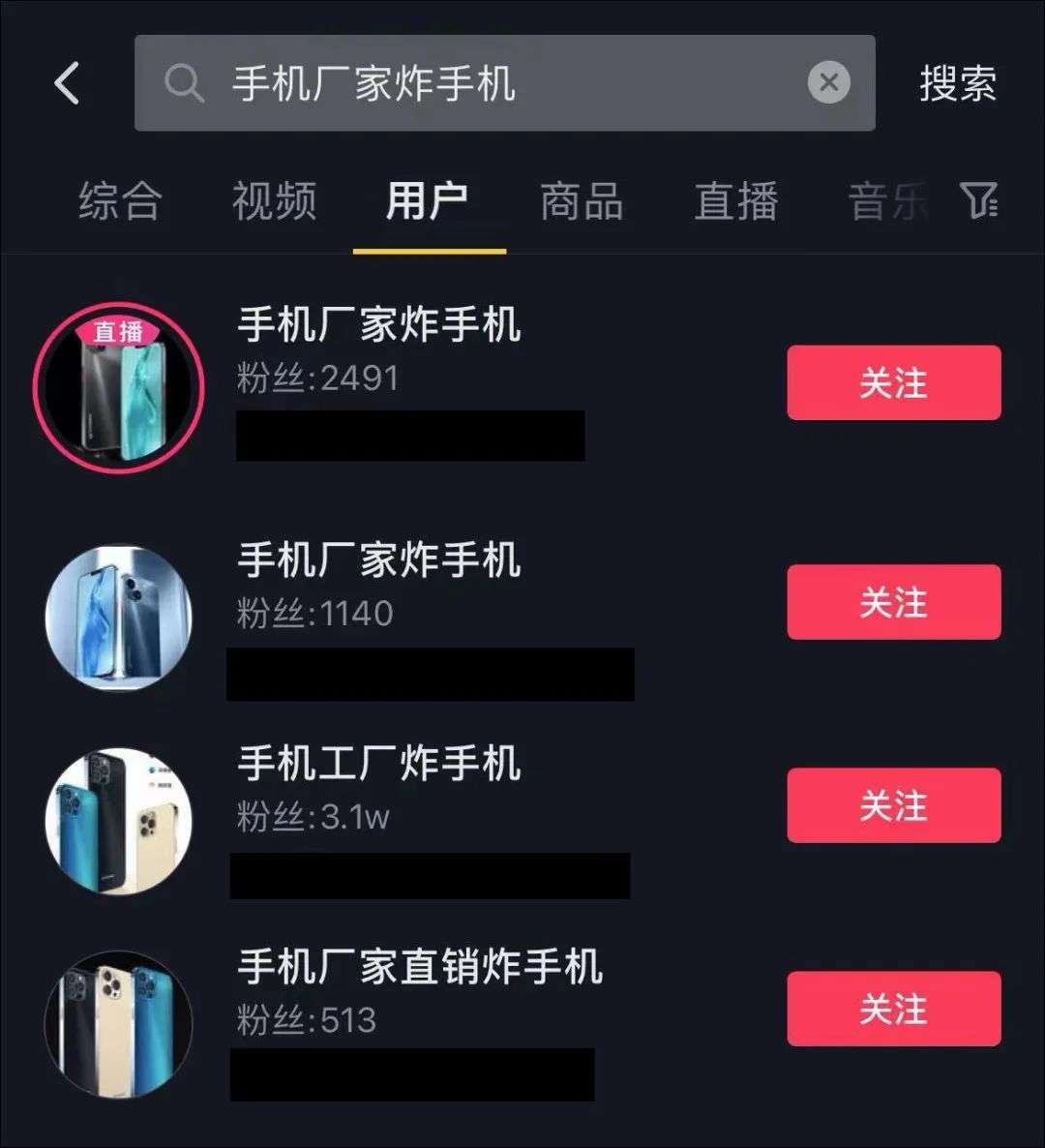Open the 商品 tab

point(582,201)
